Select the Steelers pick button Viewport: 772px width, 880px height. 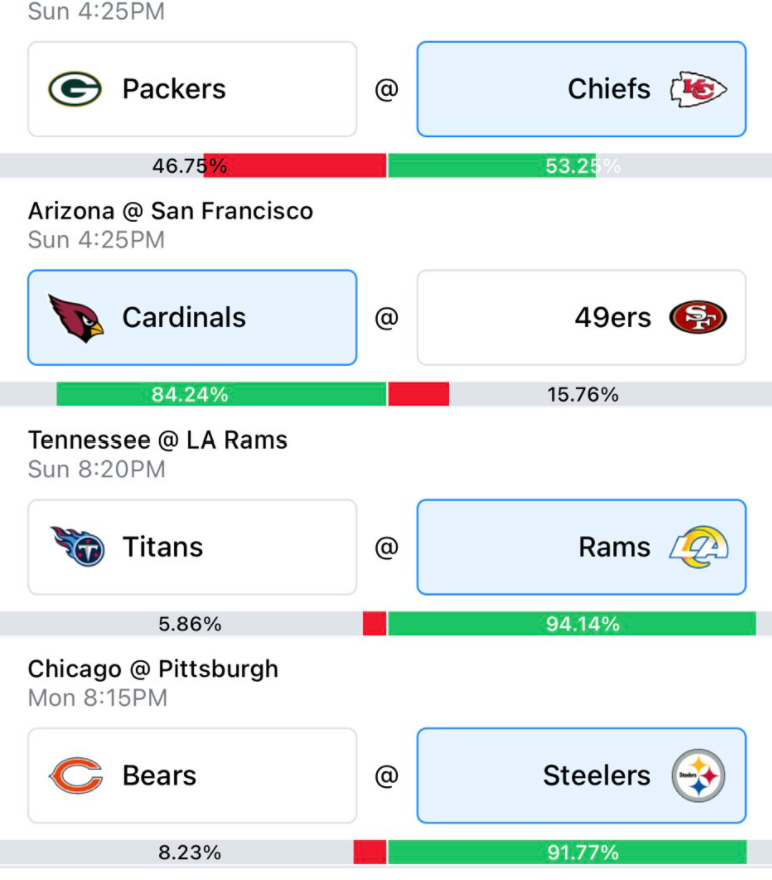[x=581, y=776]
